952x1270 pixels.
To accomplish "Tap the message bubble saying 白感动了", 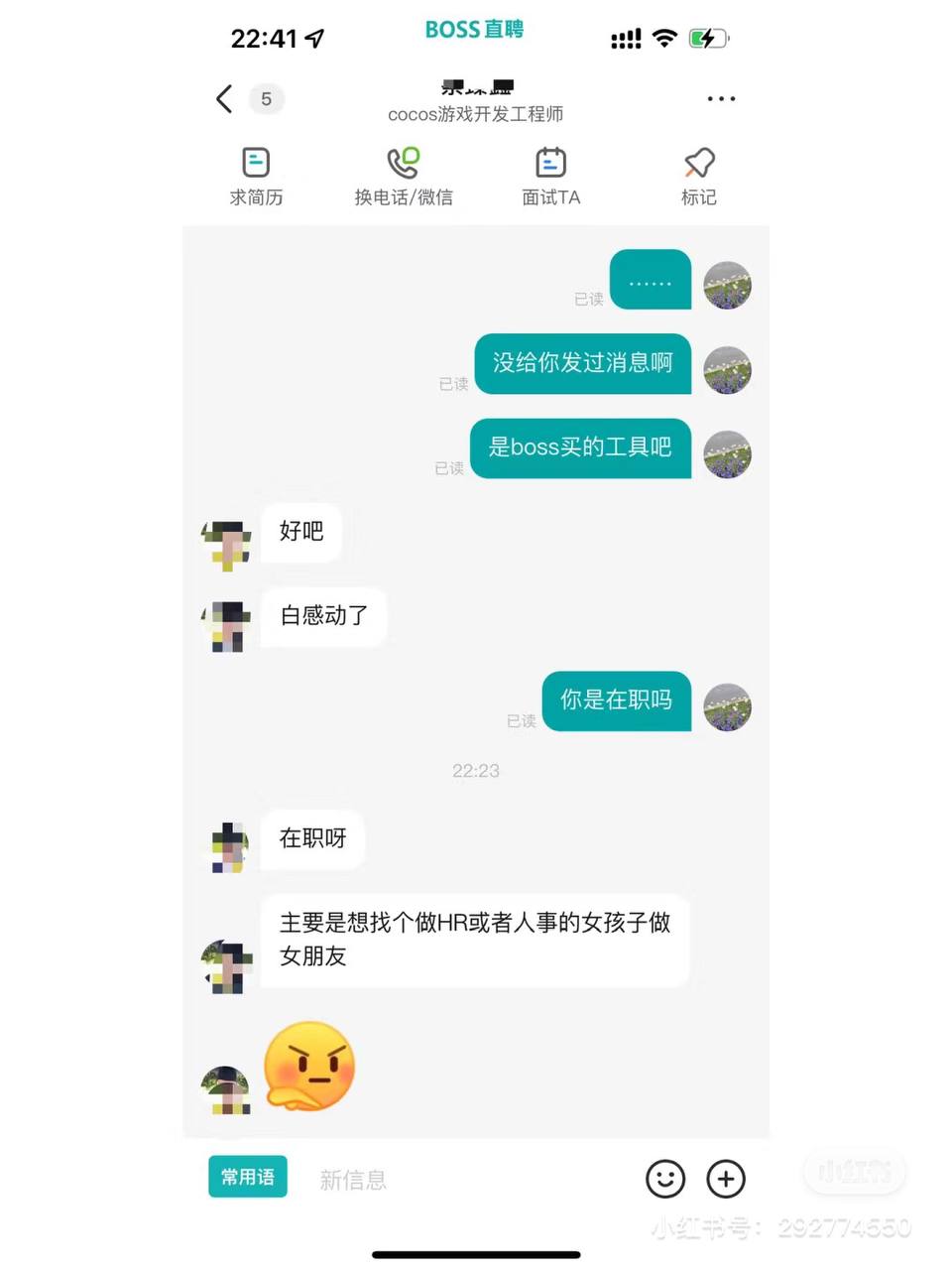I will (x=322, y=616).
